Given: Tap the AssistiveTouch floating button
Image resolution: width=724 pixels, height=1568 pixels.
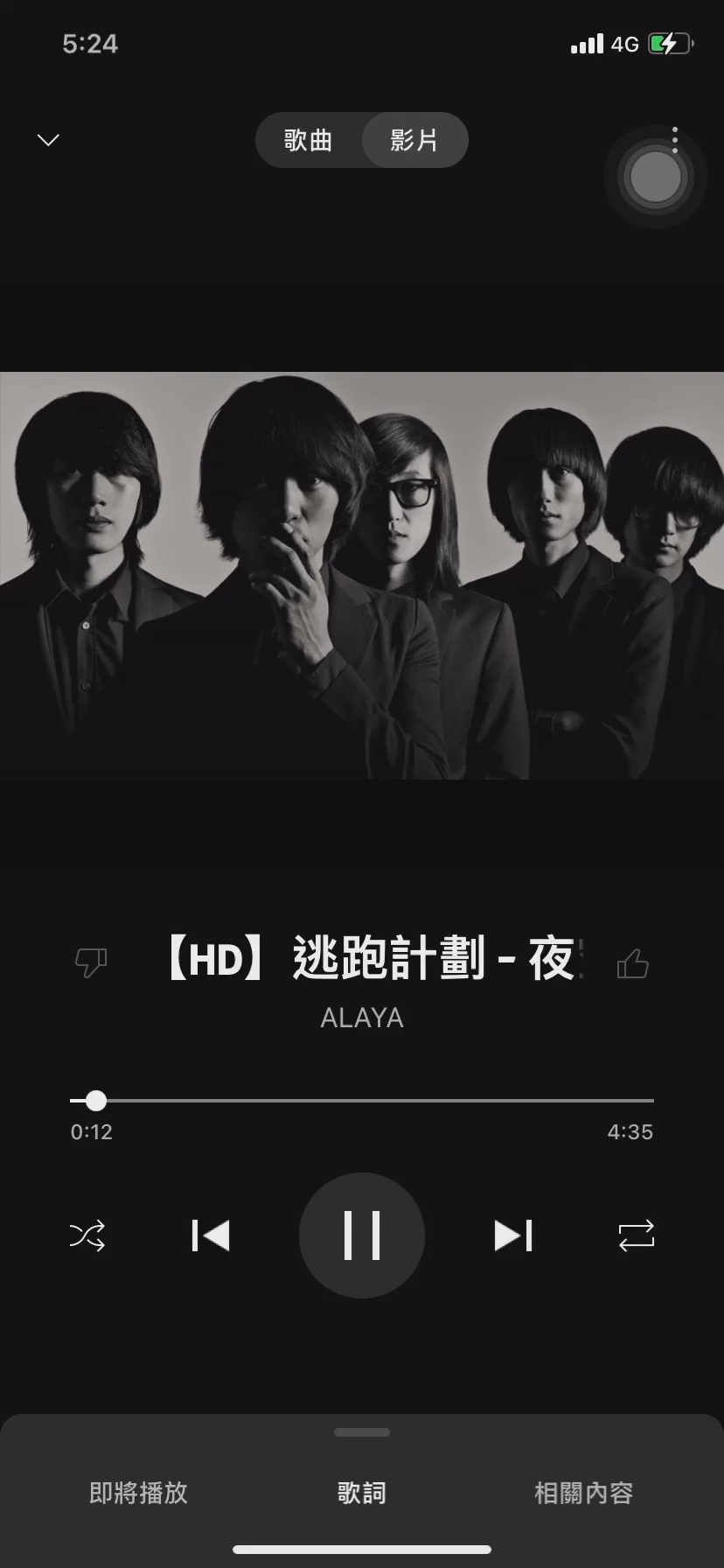Looking at the screenshot, I should click(x=656, y=178).
